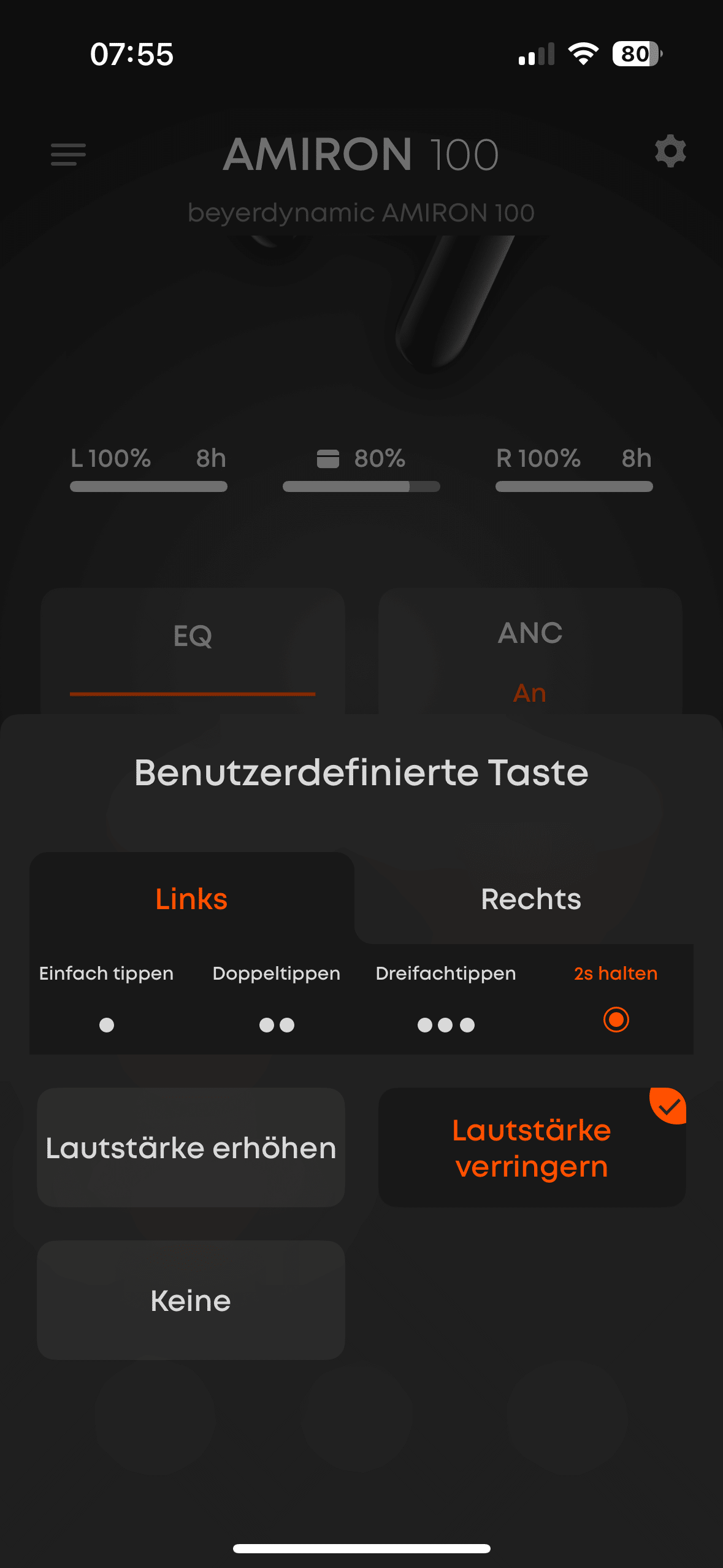Tap the Lautstärke verringern option

[532, 1148]
